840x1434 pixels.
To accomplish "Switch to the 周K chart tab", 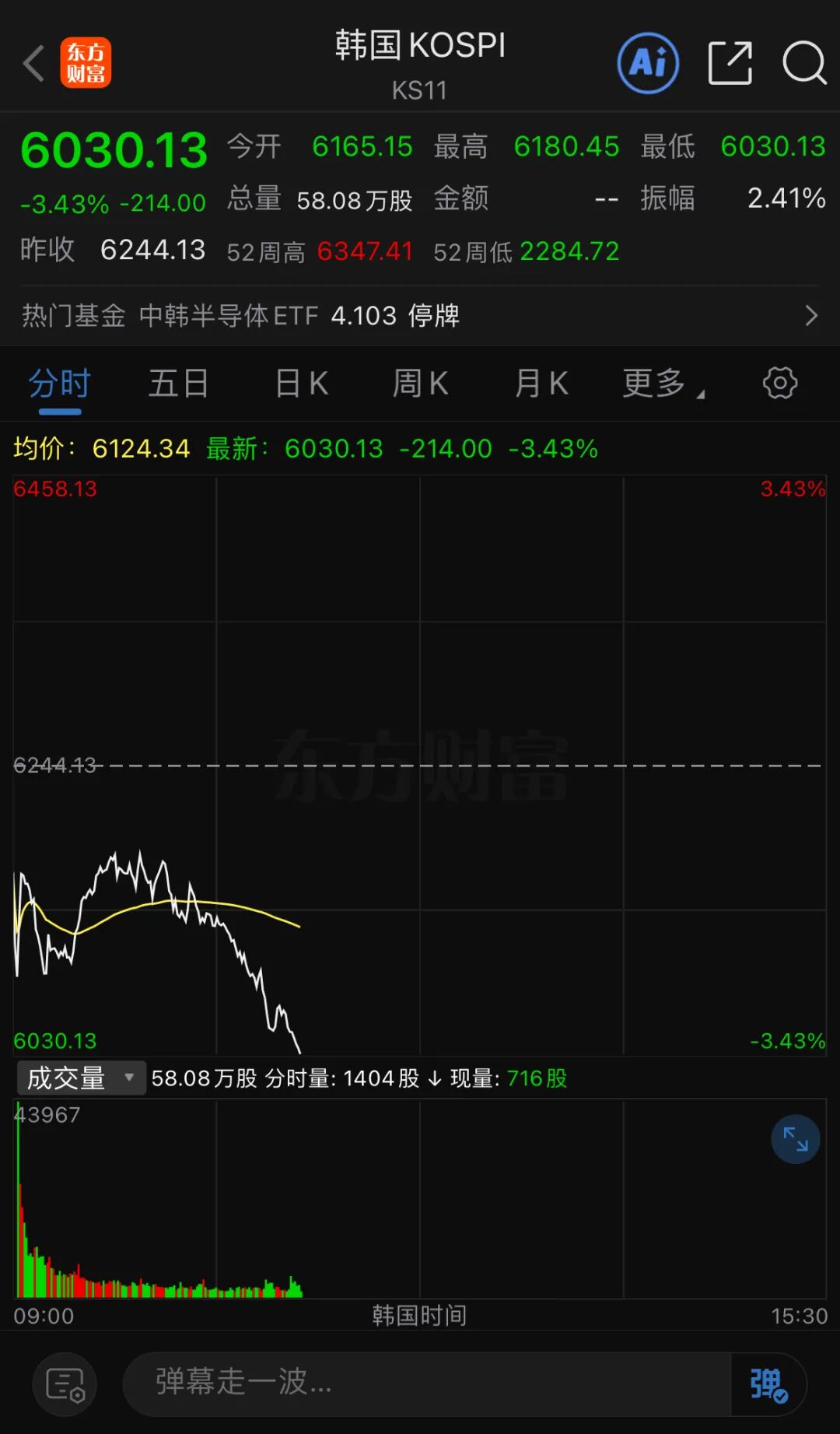I will click(420, 384).
